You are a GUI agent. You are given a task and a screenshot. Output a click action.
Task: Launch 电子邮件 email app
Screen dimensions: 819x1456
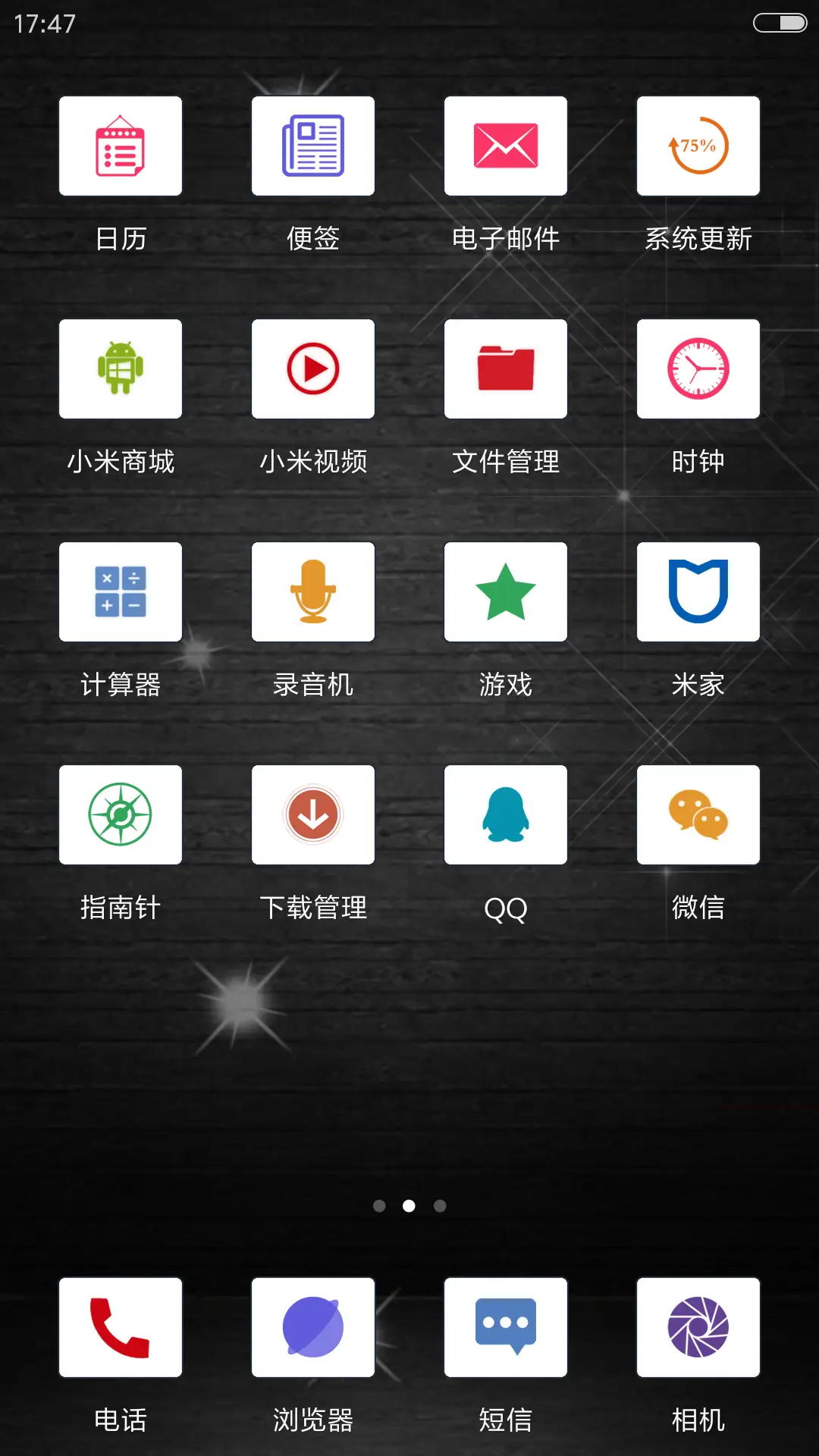[506, 146]
